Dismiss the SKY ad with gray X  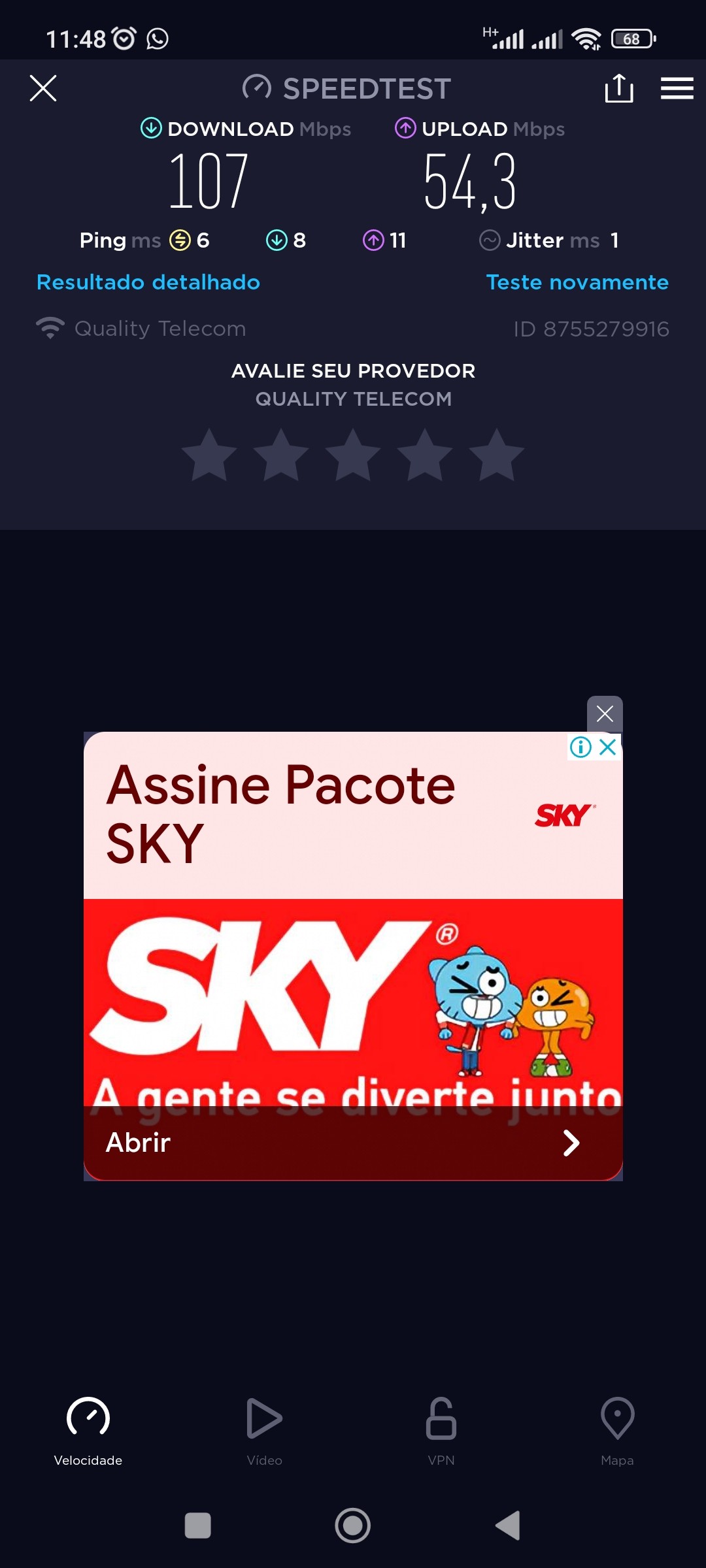605,713
